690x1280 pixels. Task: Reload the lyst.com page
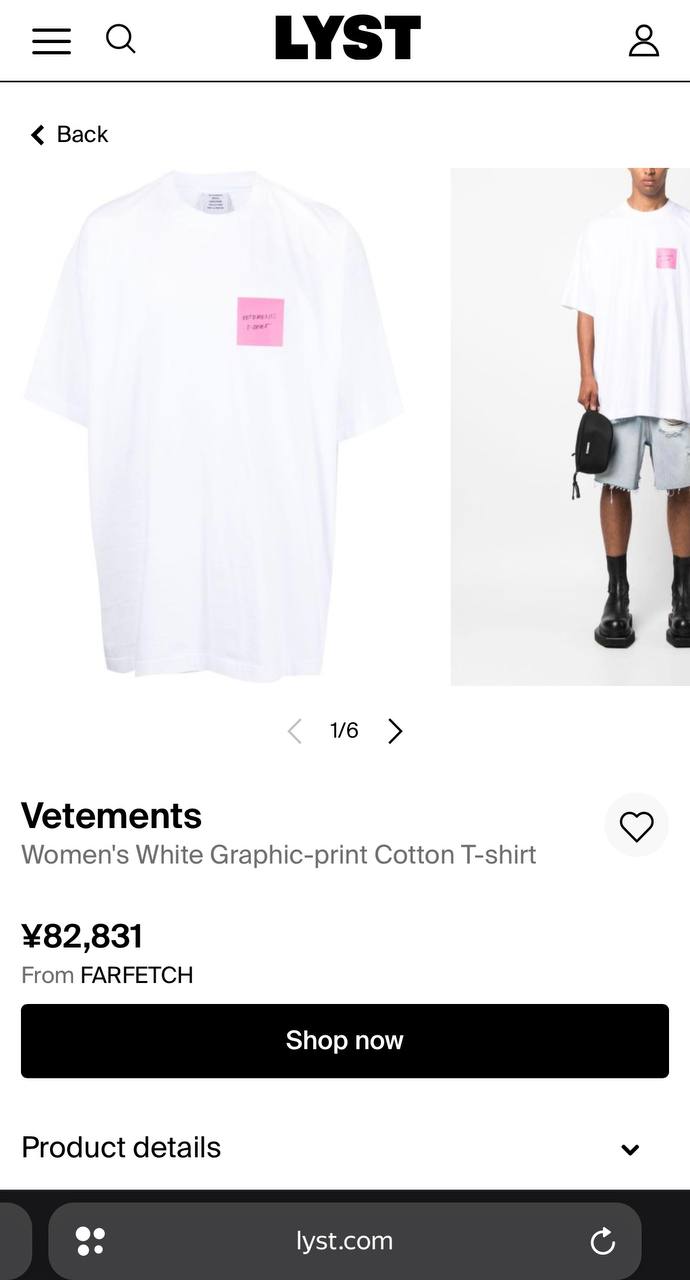[x=603, y=1242]
